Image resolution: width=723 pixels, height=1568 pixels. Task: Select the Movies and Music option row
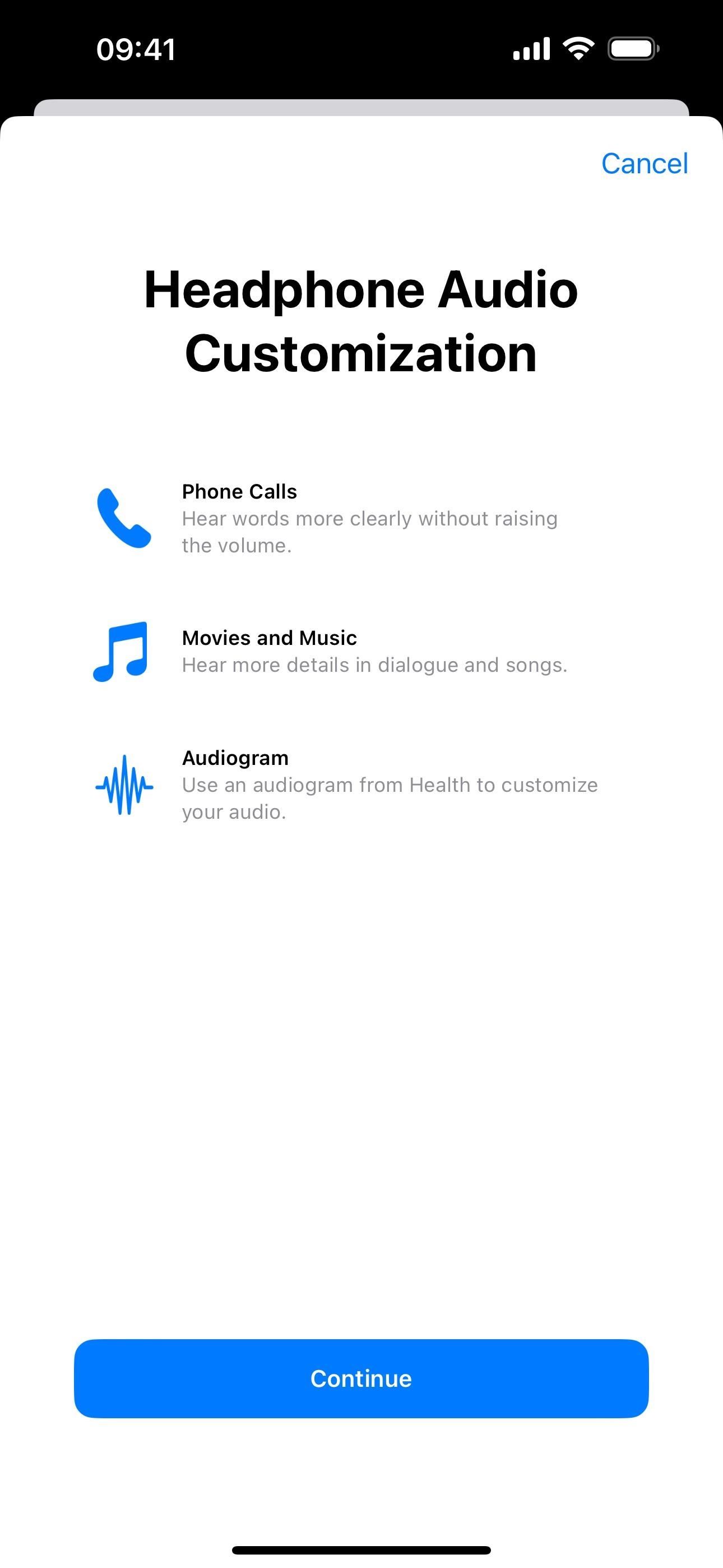click(361, 650)
